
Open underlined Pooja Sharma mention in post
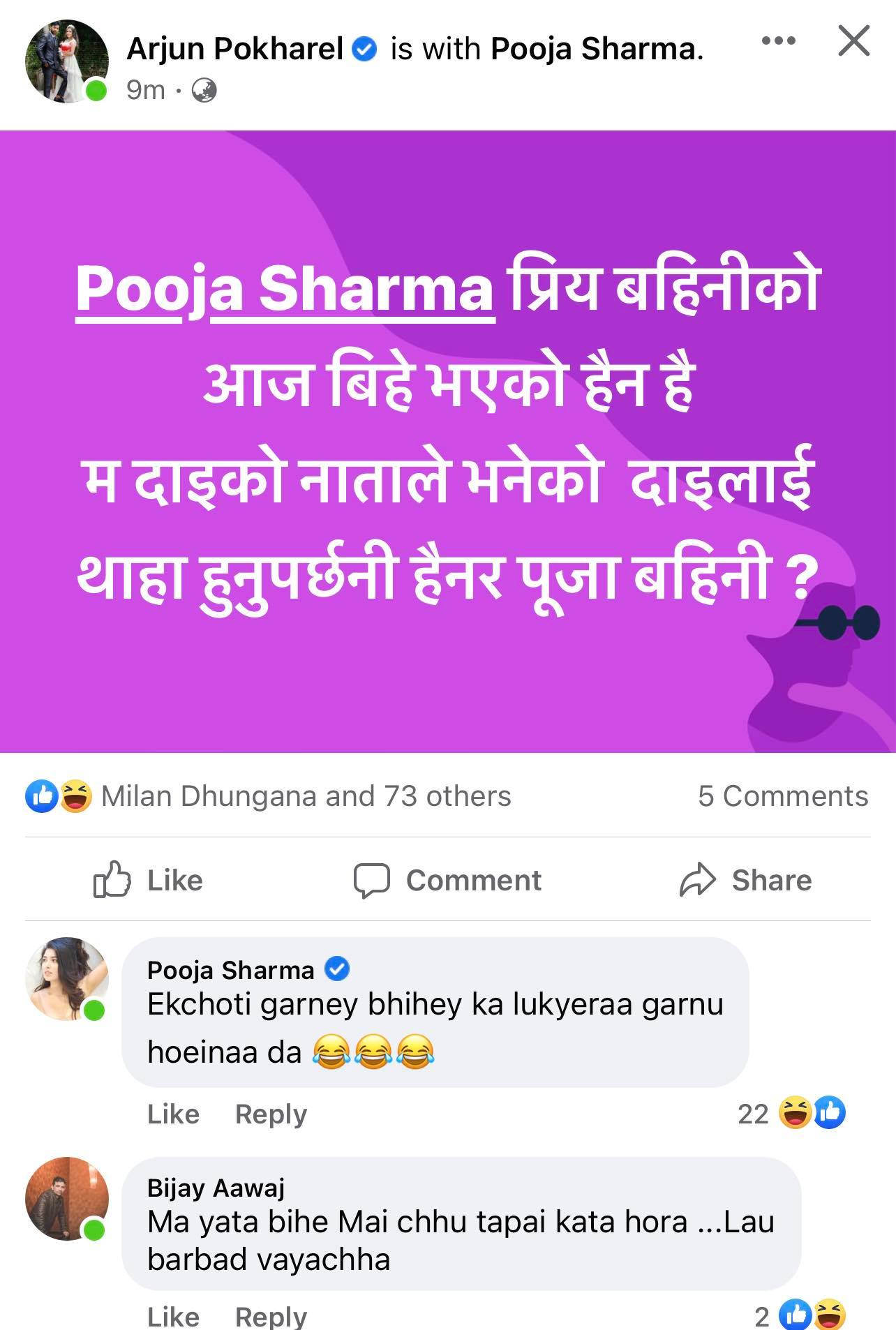point(285,289)
